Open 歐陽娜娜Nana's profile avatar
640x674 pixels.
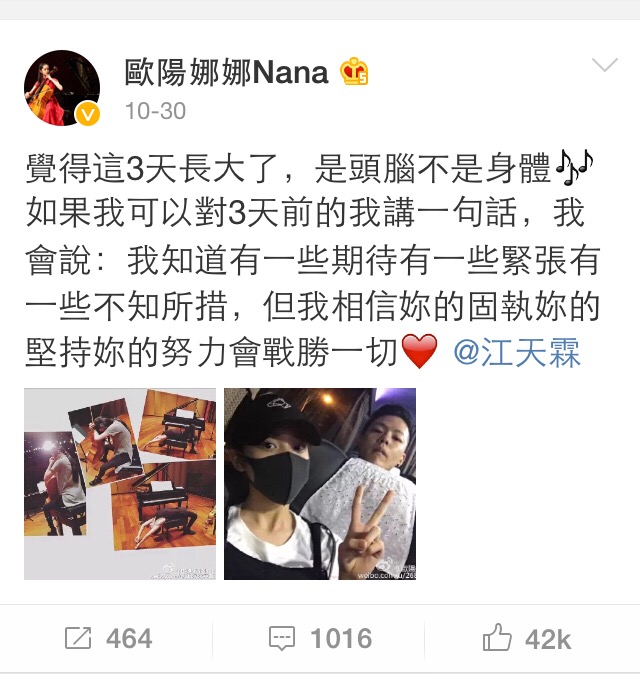pyautogui.click(x=62, y=88)
